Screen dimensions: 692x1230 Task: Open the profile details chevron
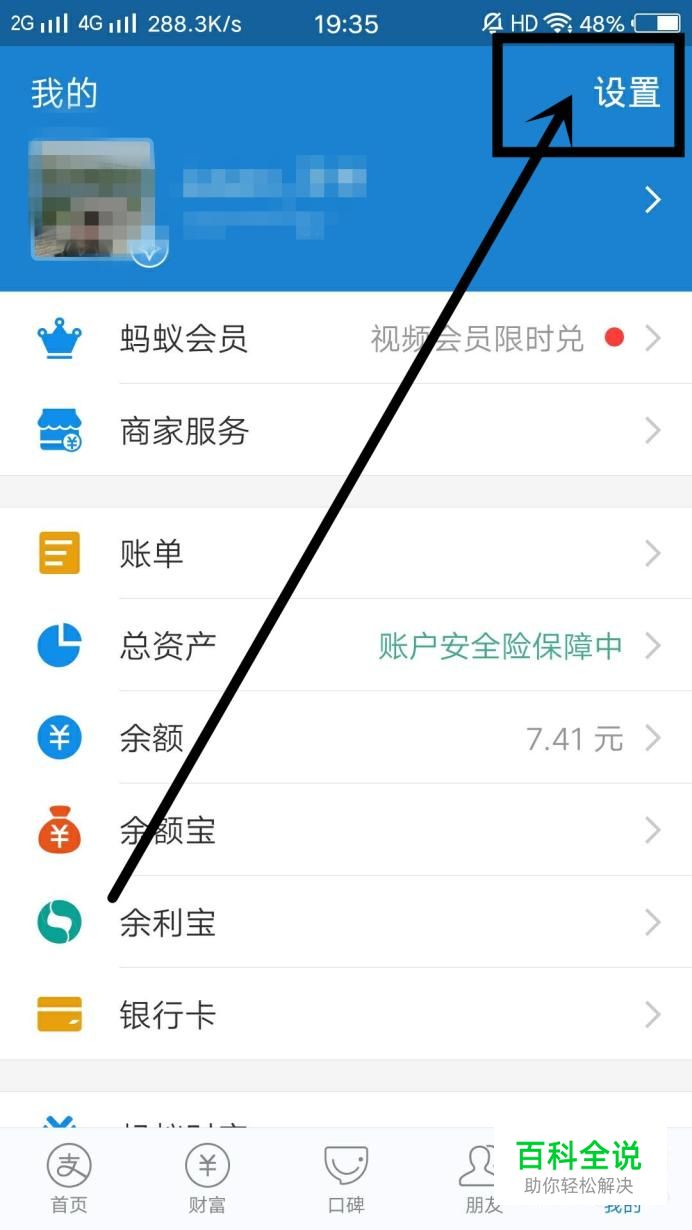(652, 200)
